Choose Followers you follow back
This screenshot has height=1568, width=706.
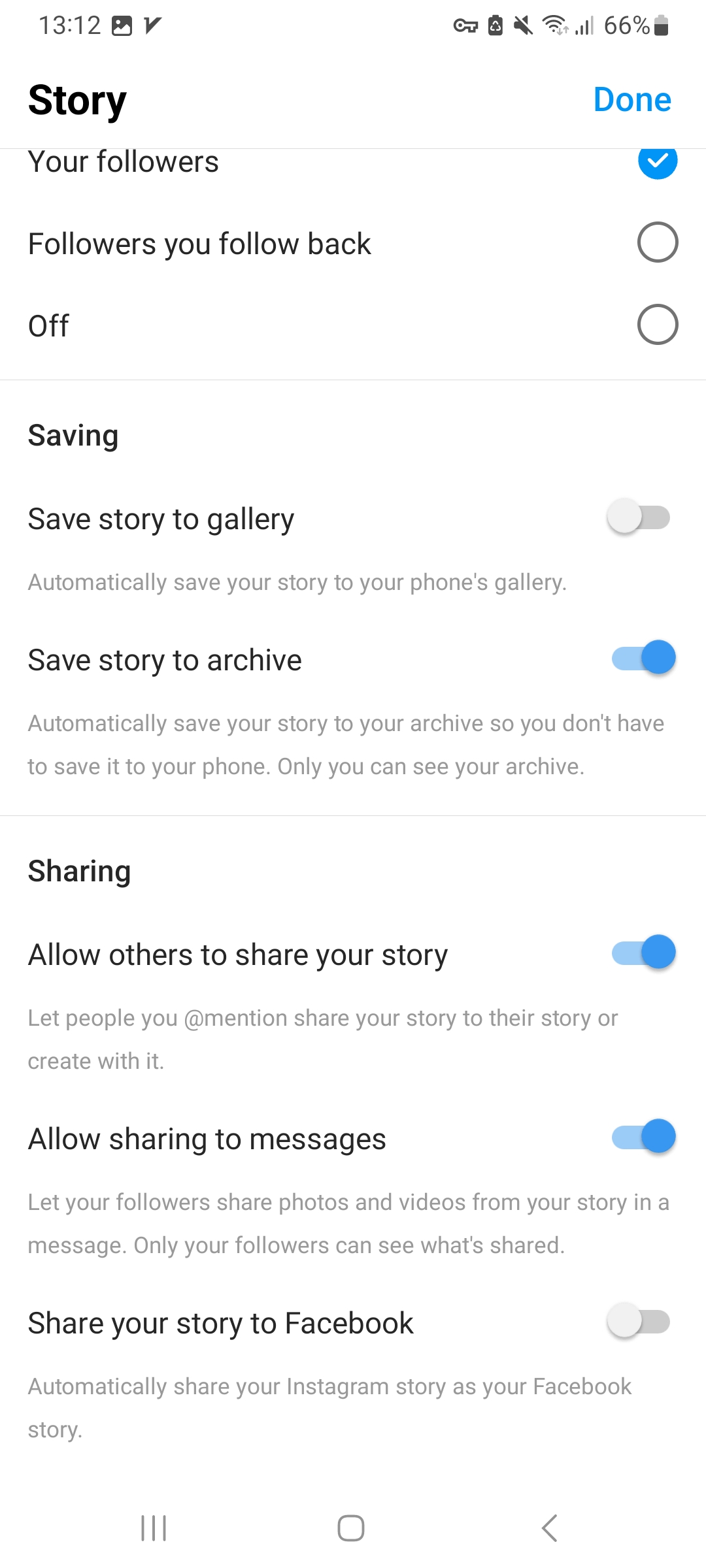point(657,242)
